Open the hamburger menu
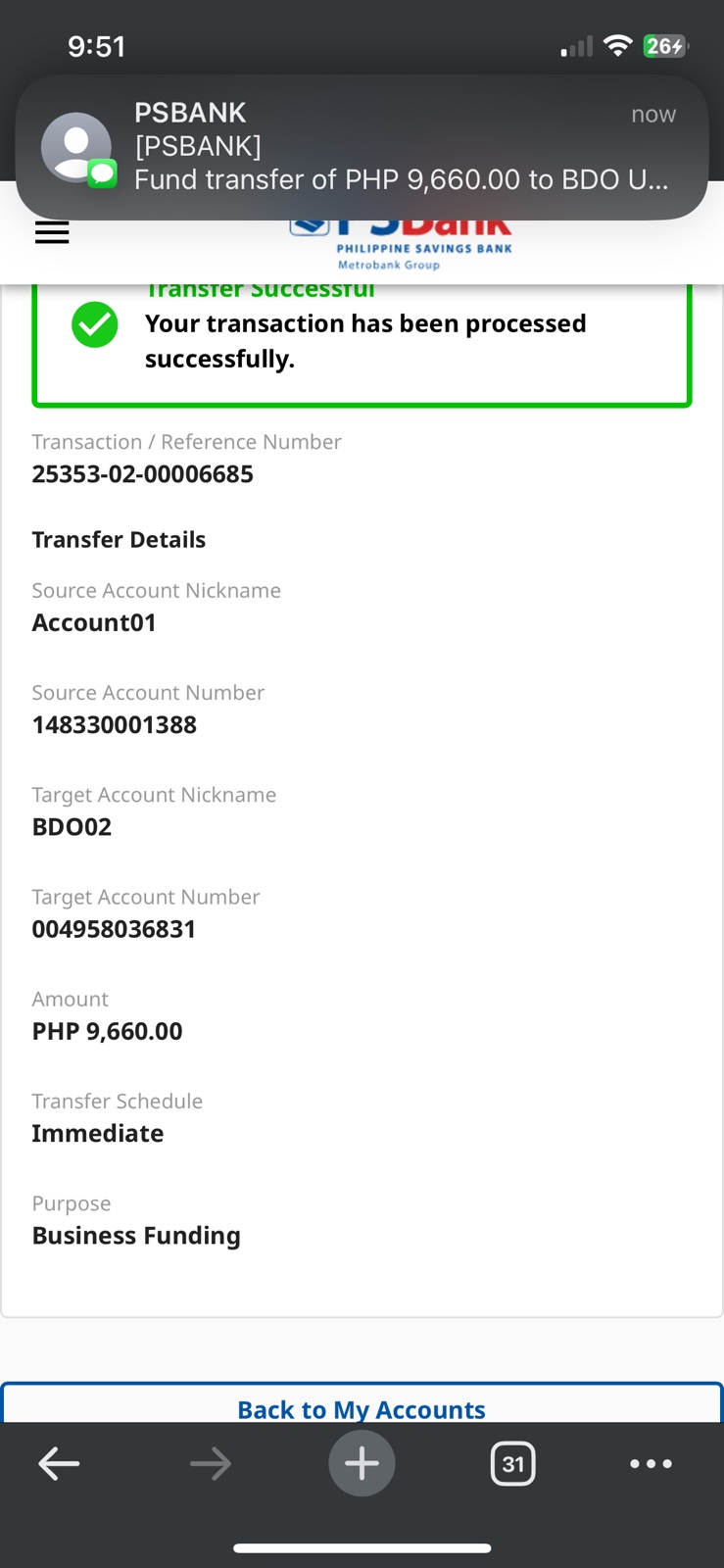Screen dimensions: 724x1568 (52, 232)
